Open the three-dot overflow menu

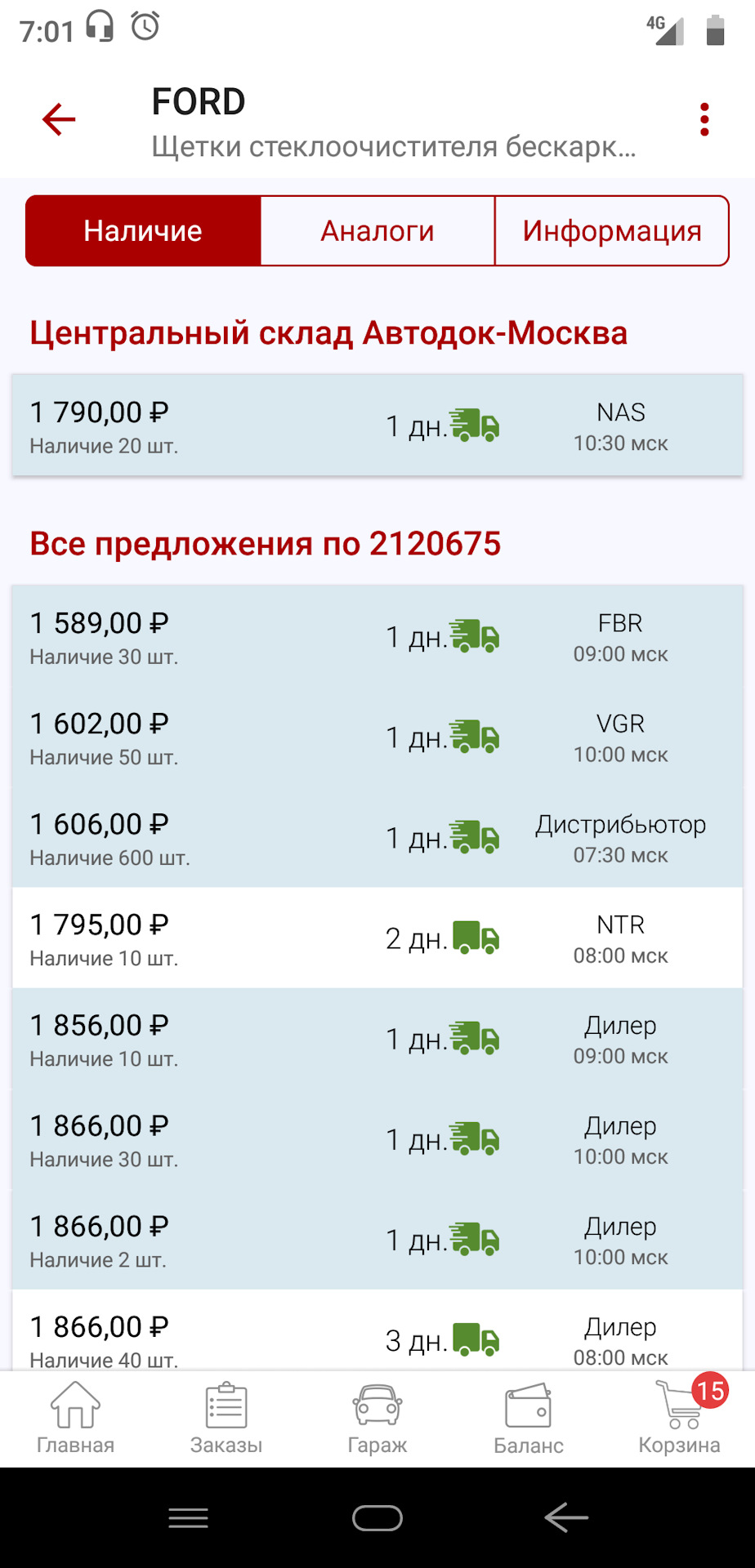click(704, 120)
